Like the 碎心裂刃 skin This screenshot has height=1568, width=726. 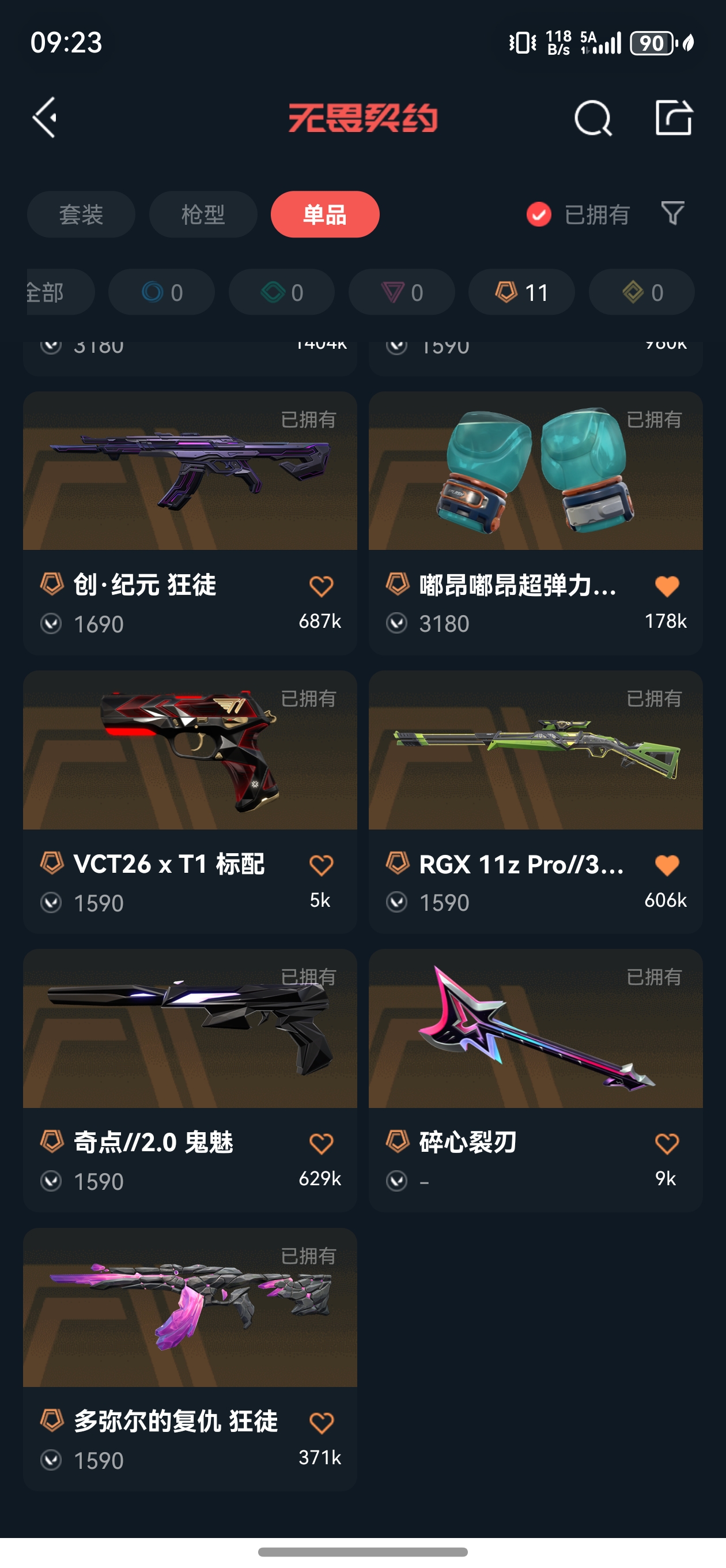point(667,1144)
